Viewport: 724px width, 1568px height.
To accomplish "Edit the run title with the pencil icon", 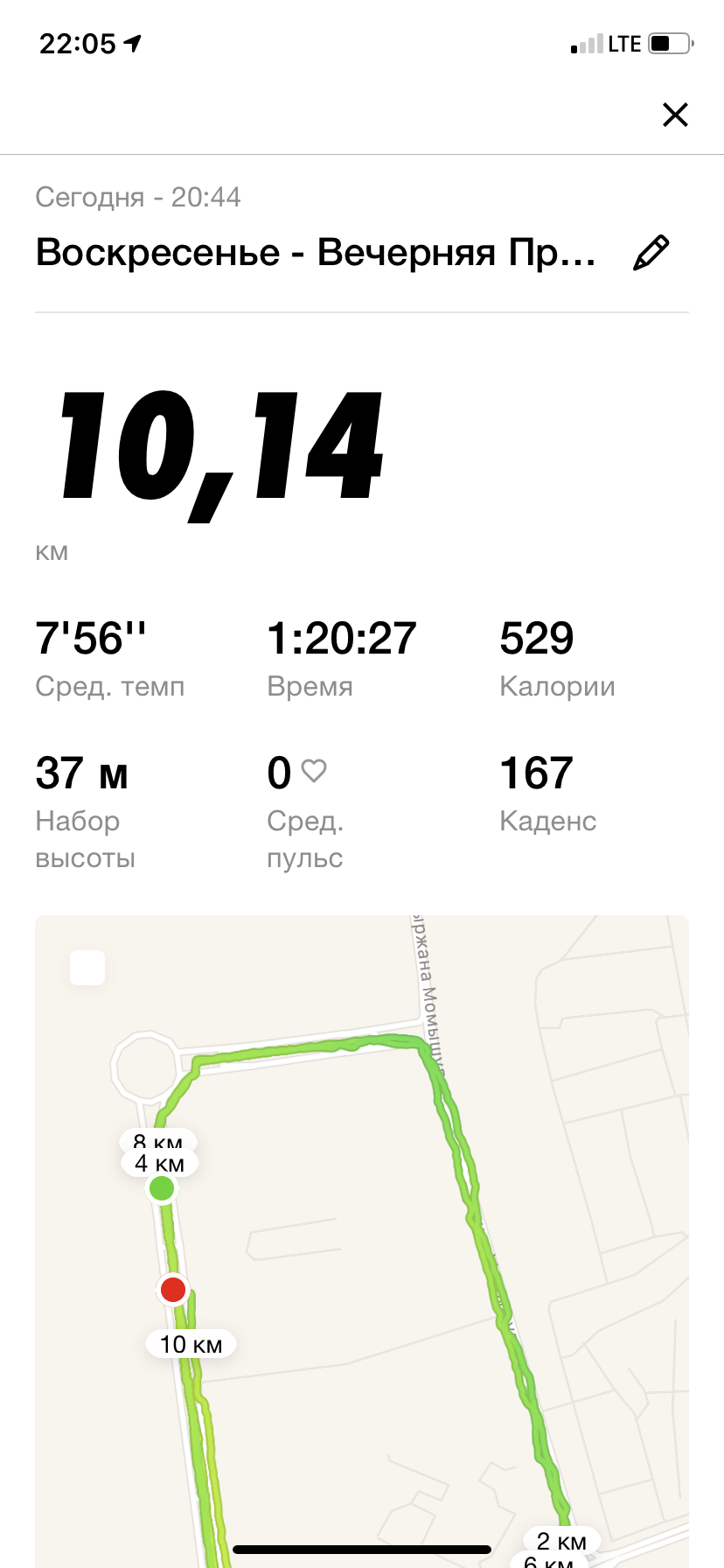I will (651, 253).
